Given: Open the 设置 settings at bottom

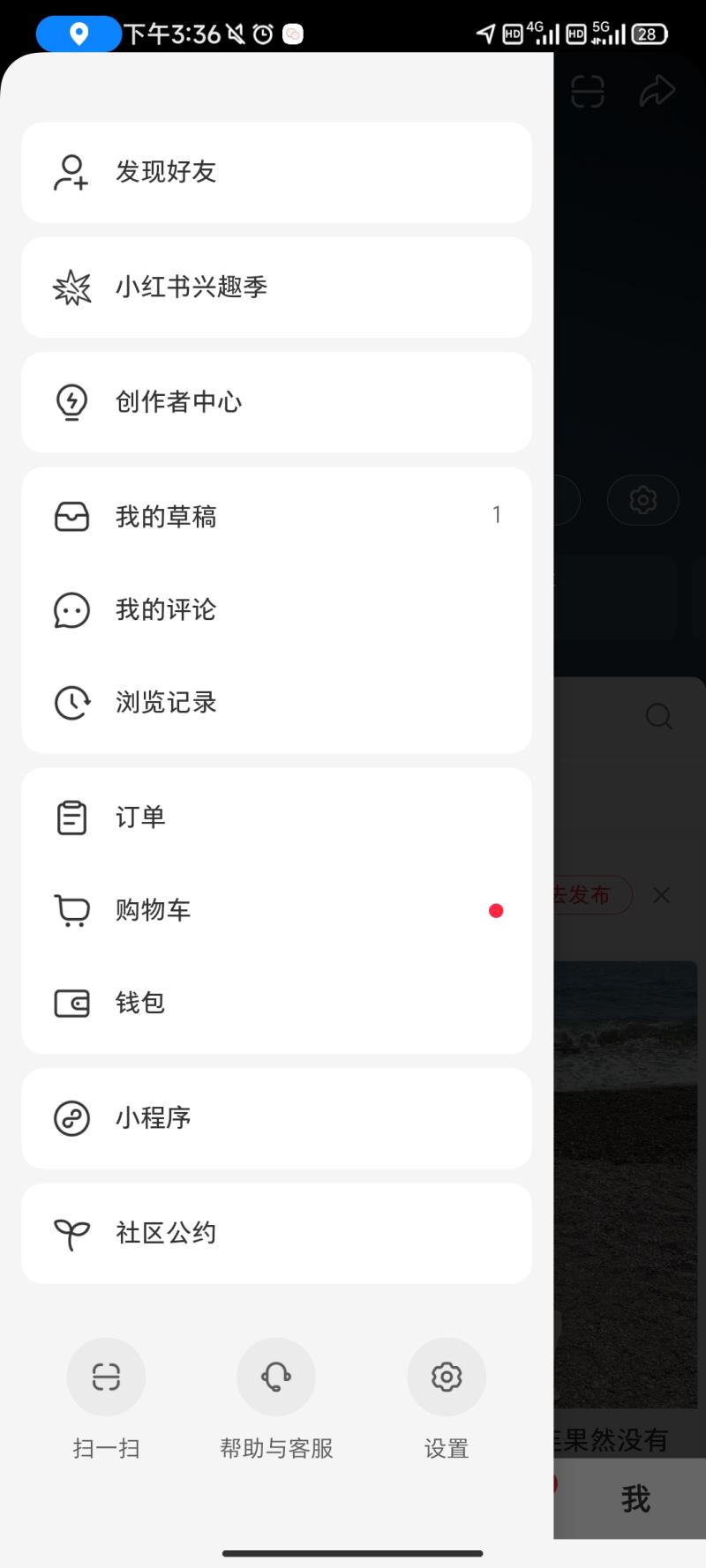Looking at the screenshot, I should (x=446, y=1377).
